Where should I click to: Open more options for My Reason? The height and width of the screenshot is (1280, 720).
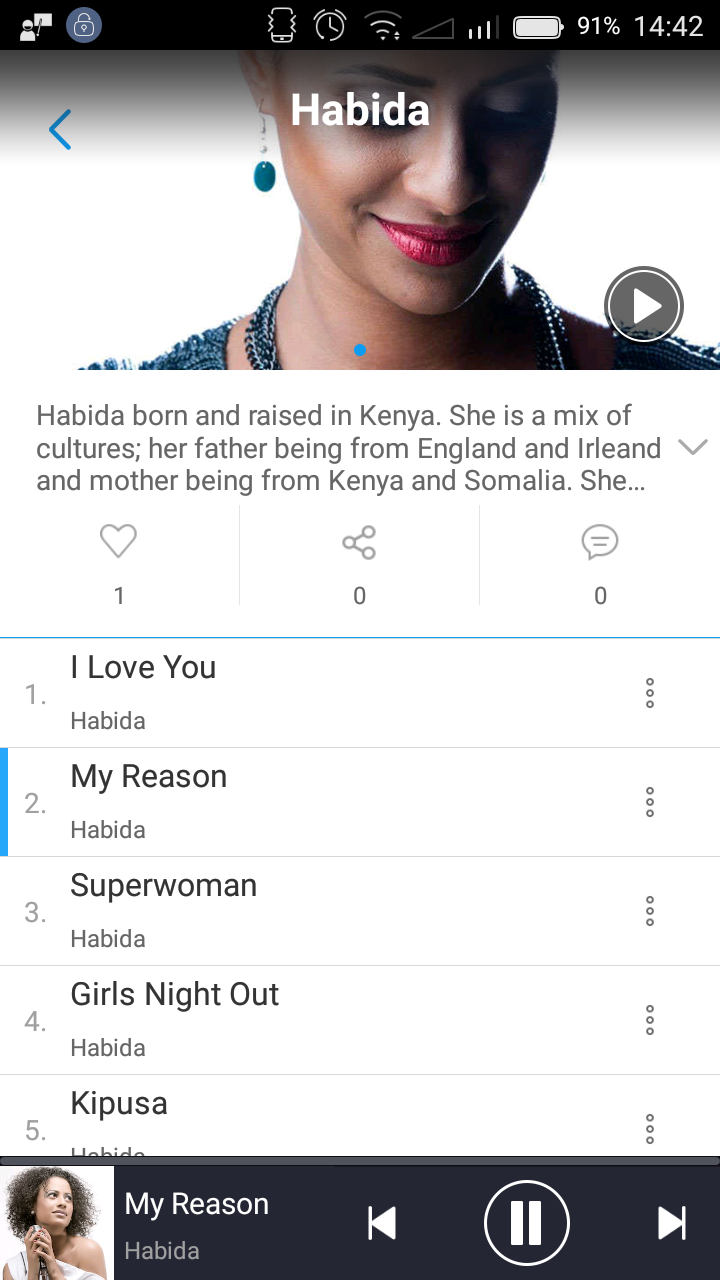650,802
